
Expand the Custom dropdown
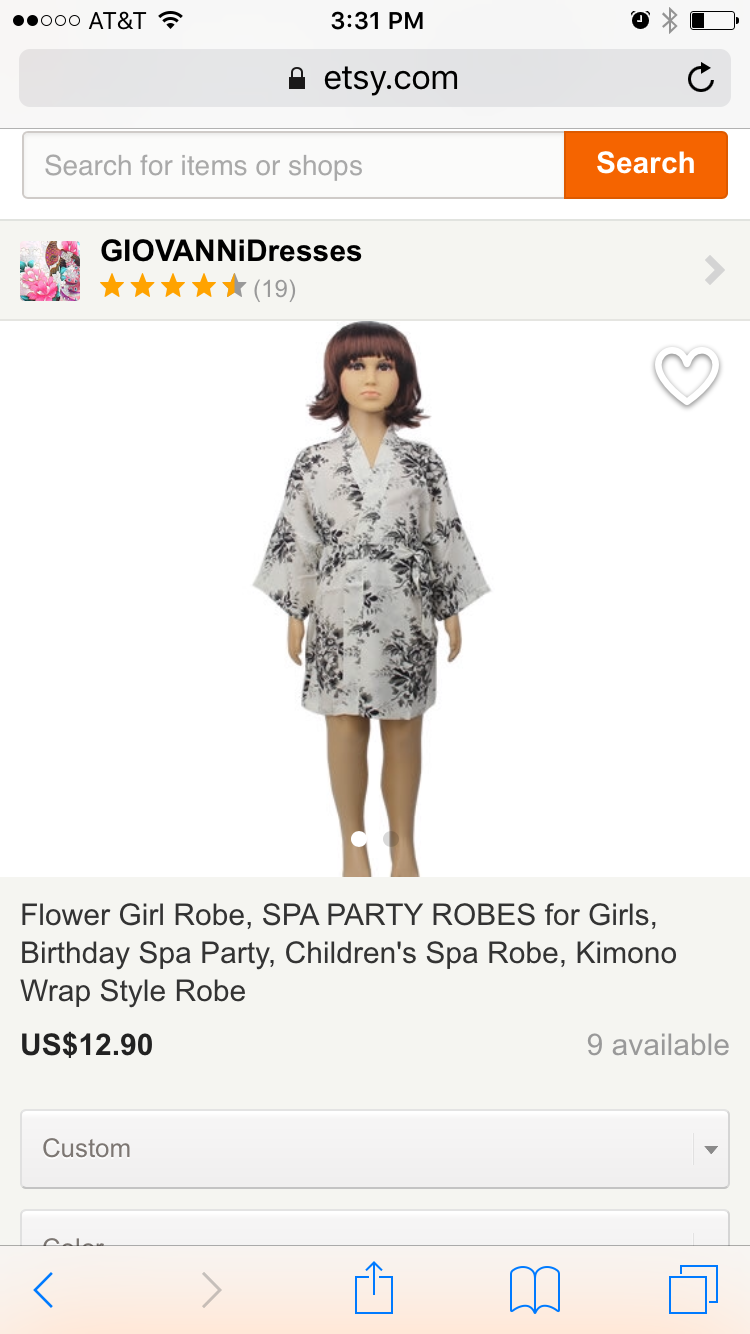pyautogui.click(x=374, y=1148)
